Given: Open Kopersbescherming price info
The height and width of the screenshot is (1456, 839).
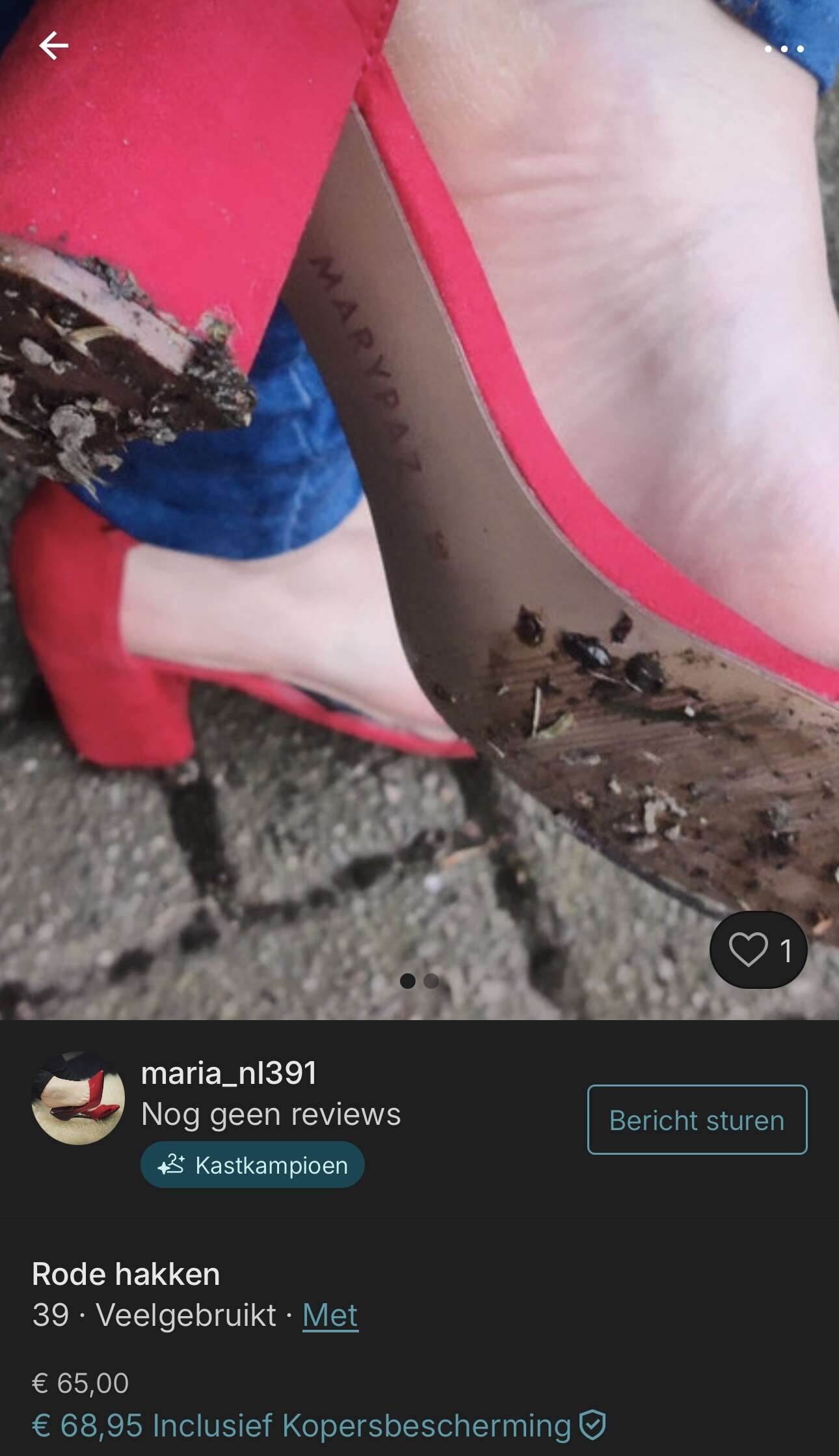Looking at the screenshot, I should (319, 1425).
